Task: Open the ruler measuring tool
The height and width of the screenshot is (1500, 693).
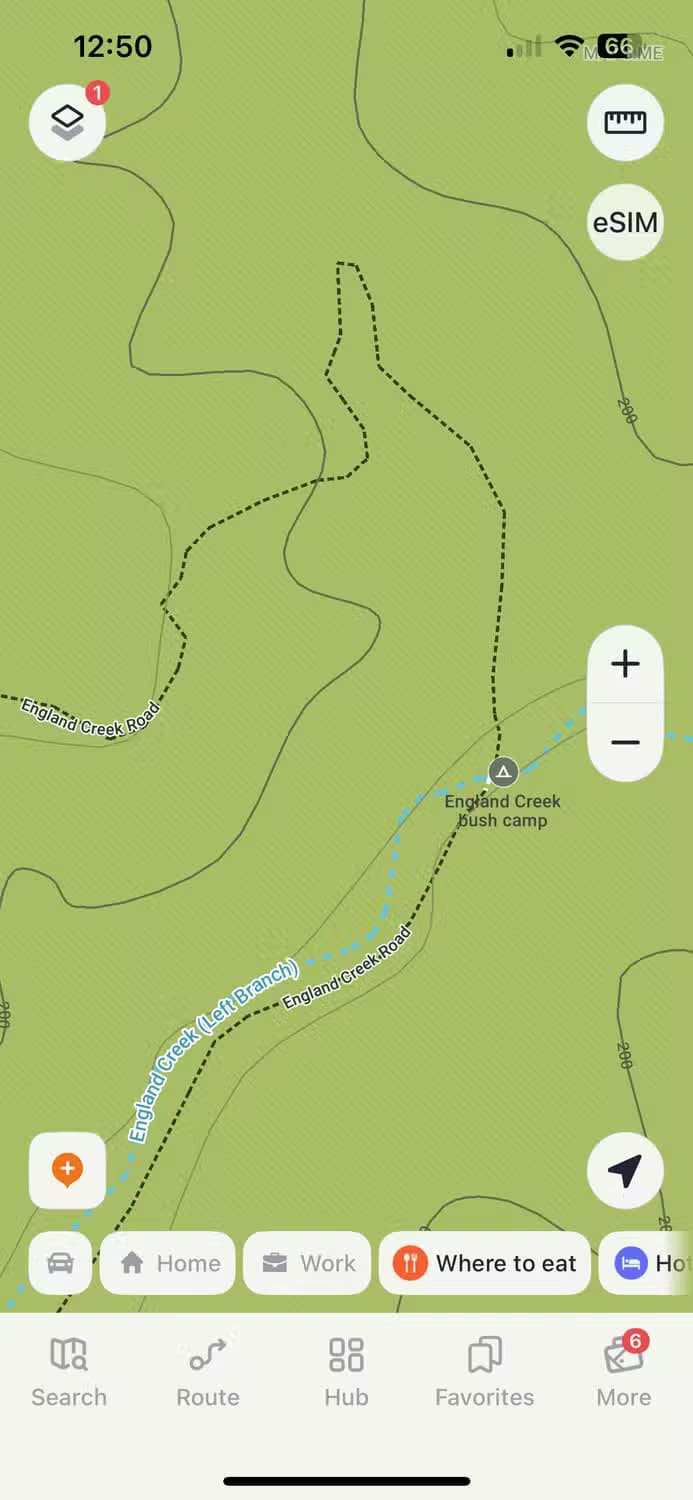Action: (625, 123)
